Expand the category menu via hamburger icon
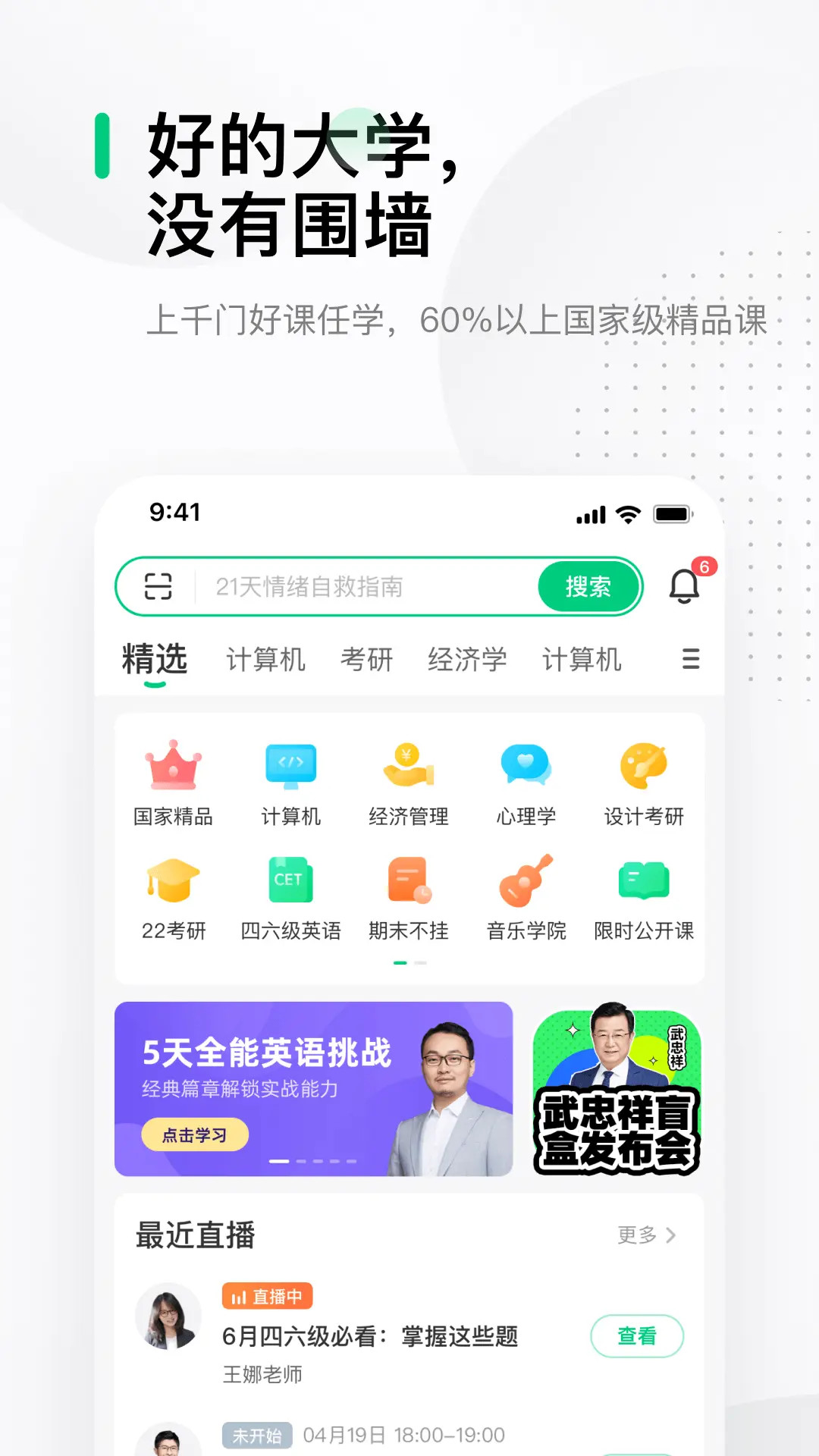The height and width of the screenshot is (1456, 819). tap(689, 659)
